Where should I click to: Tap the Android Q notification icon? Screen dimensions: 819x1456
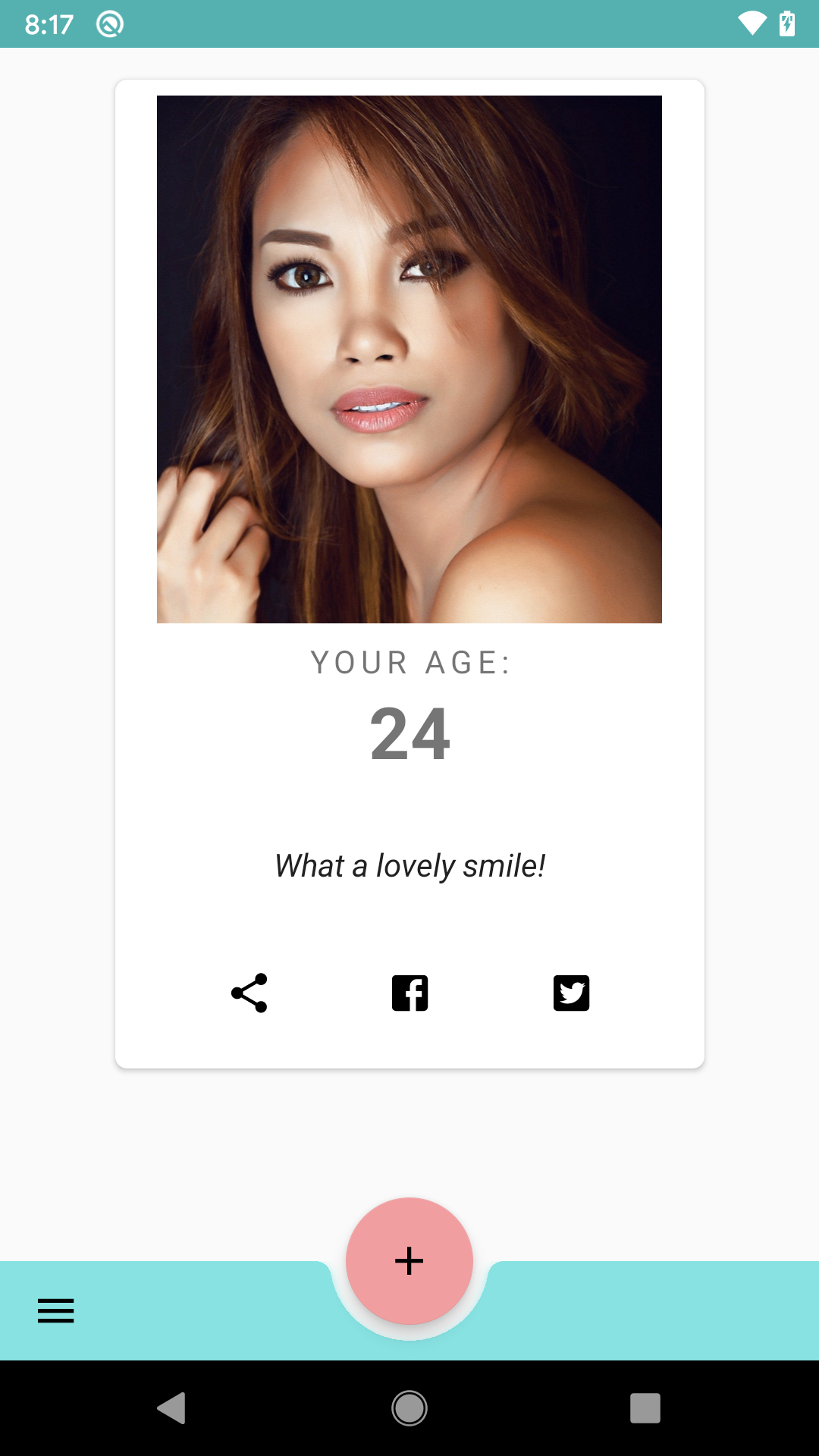(x=107, y=24)
